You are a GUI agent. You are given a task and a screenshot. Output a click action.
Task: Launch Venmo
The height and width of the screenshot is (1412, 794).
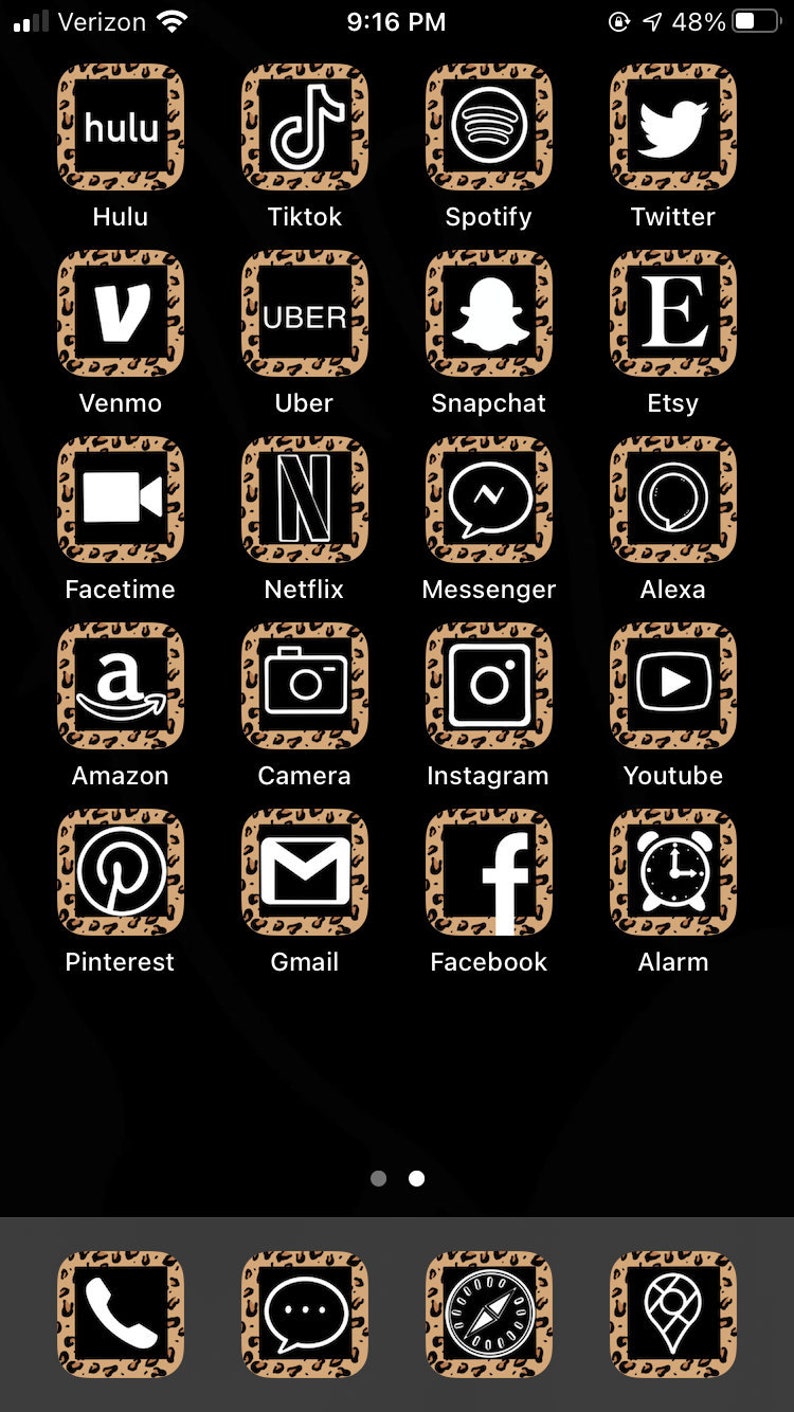(x=120, y=313)
